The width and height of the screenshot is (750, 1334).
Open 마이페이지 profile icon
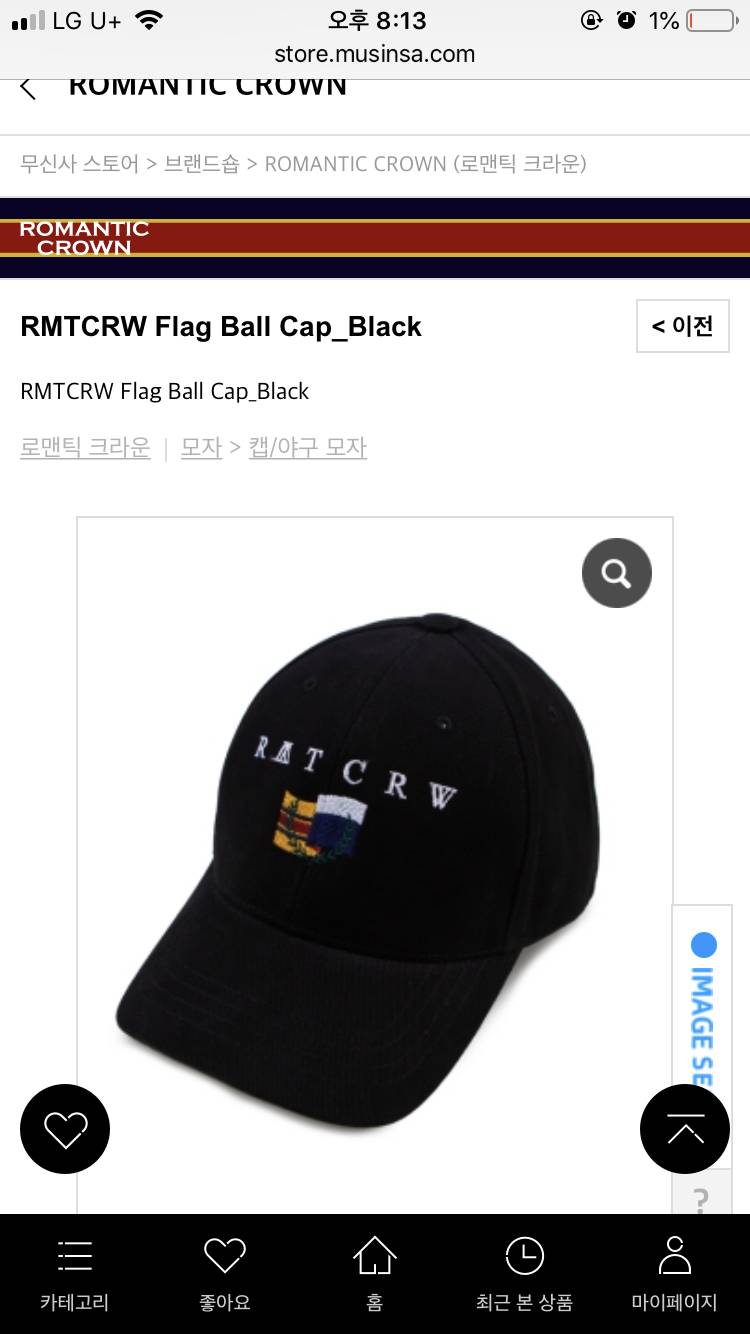tap(674, 1271)
